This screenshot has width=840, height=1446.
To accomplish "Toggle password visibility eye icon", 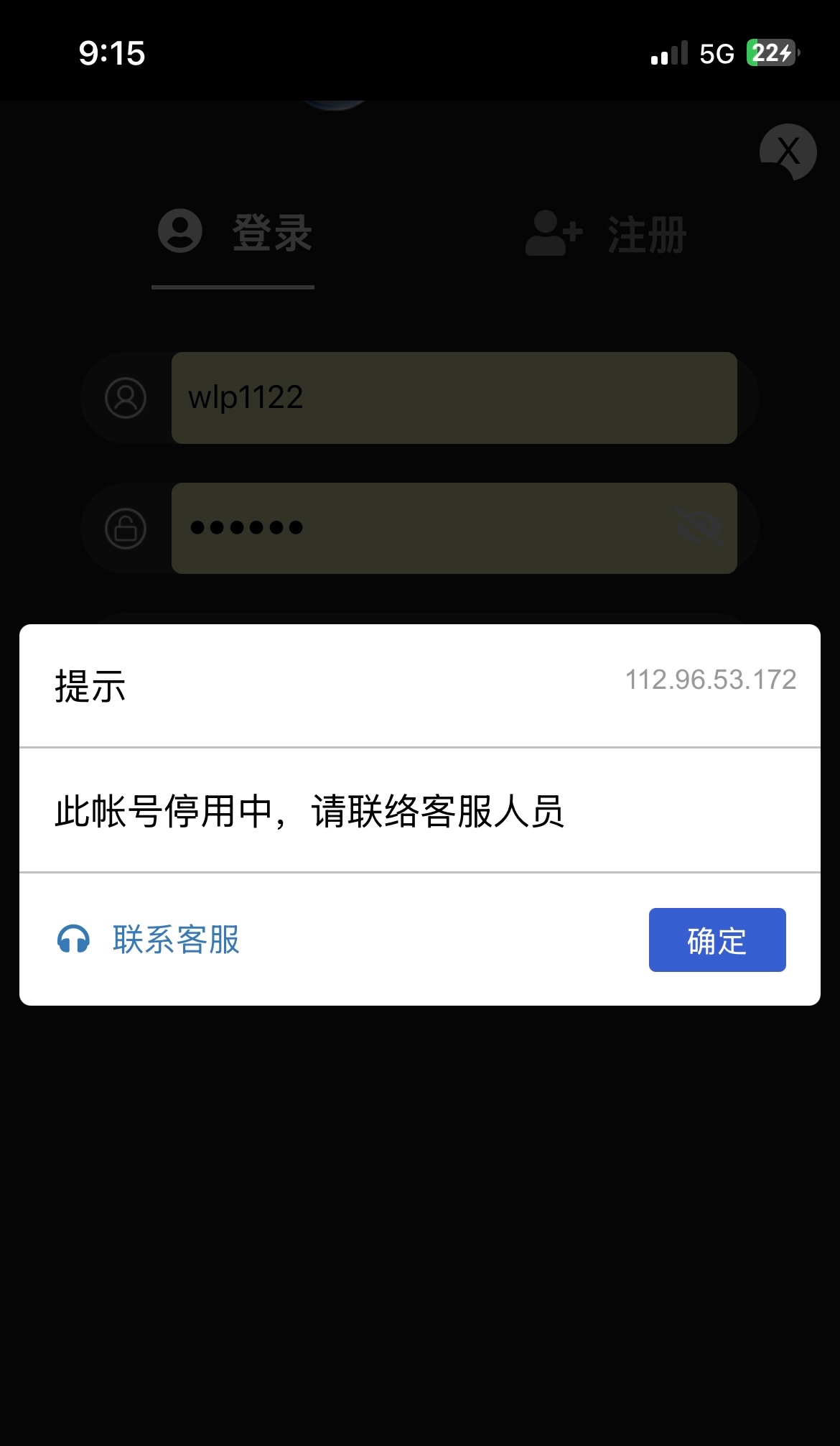I will [699, 529].
